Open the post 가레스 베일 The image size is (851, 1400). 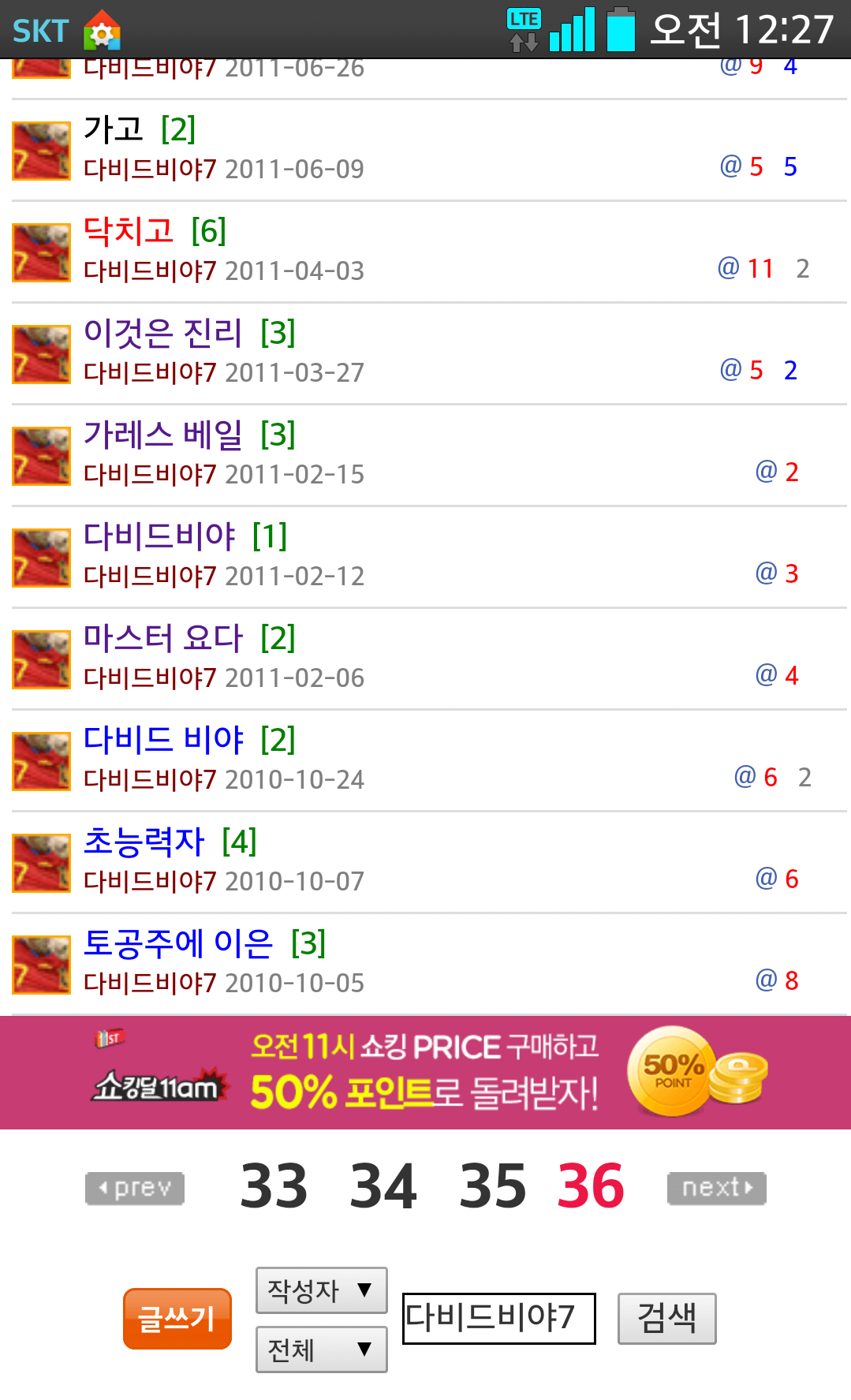[x=163, y=435]
